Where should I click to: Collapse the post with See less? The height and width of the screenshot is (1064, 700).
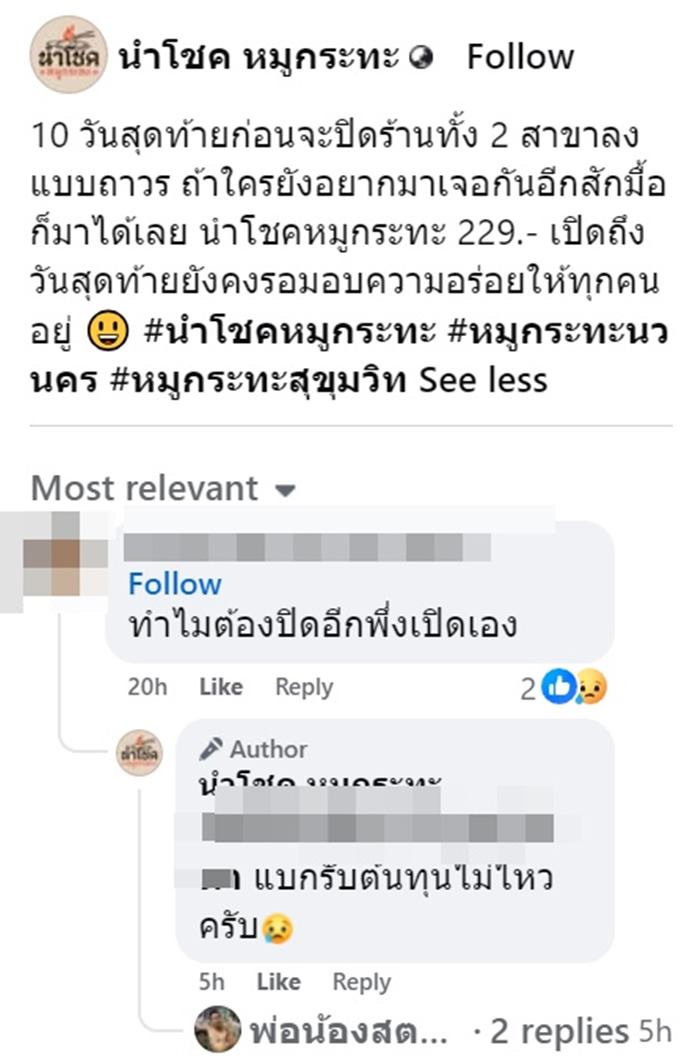pyautogui.click(x=483, y=380)
